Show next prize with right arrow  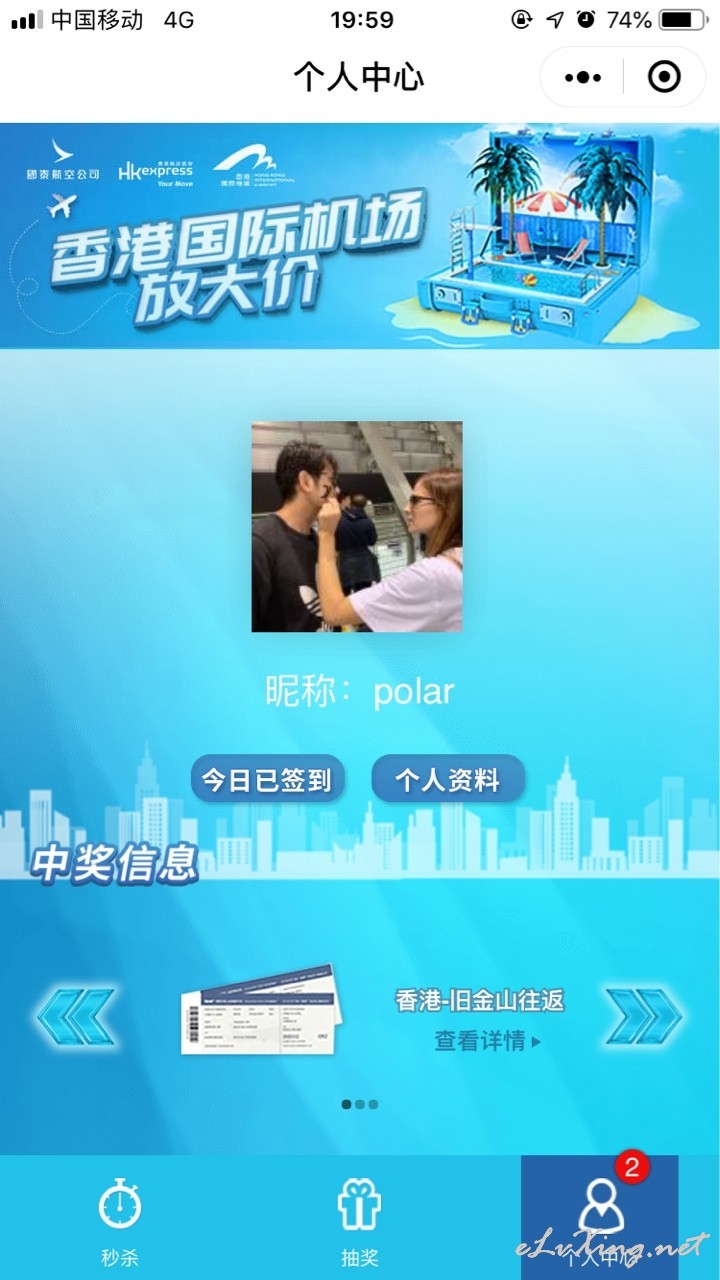pos(644,1017)
